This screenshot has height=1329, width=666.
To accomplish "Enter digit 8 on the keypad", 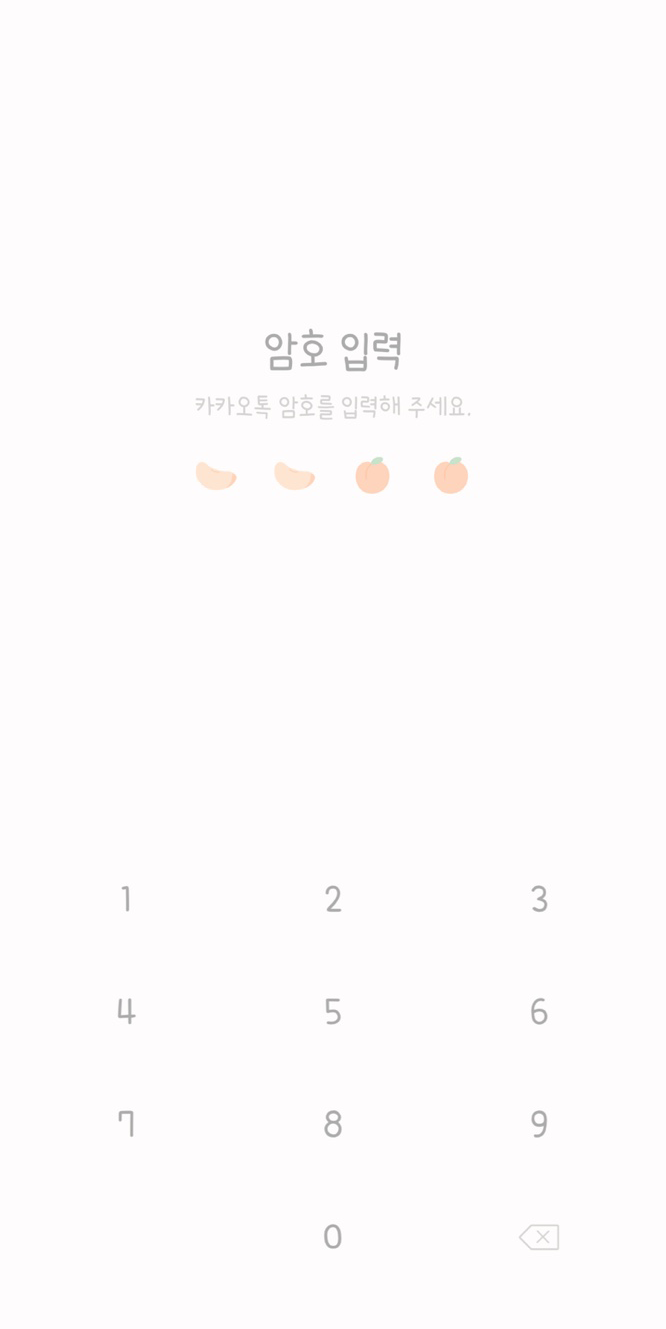I will pyautogui.click(x=333, y=1125).
